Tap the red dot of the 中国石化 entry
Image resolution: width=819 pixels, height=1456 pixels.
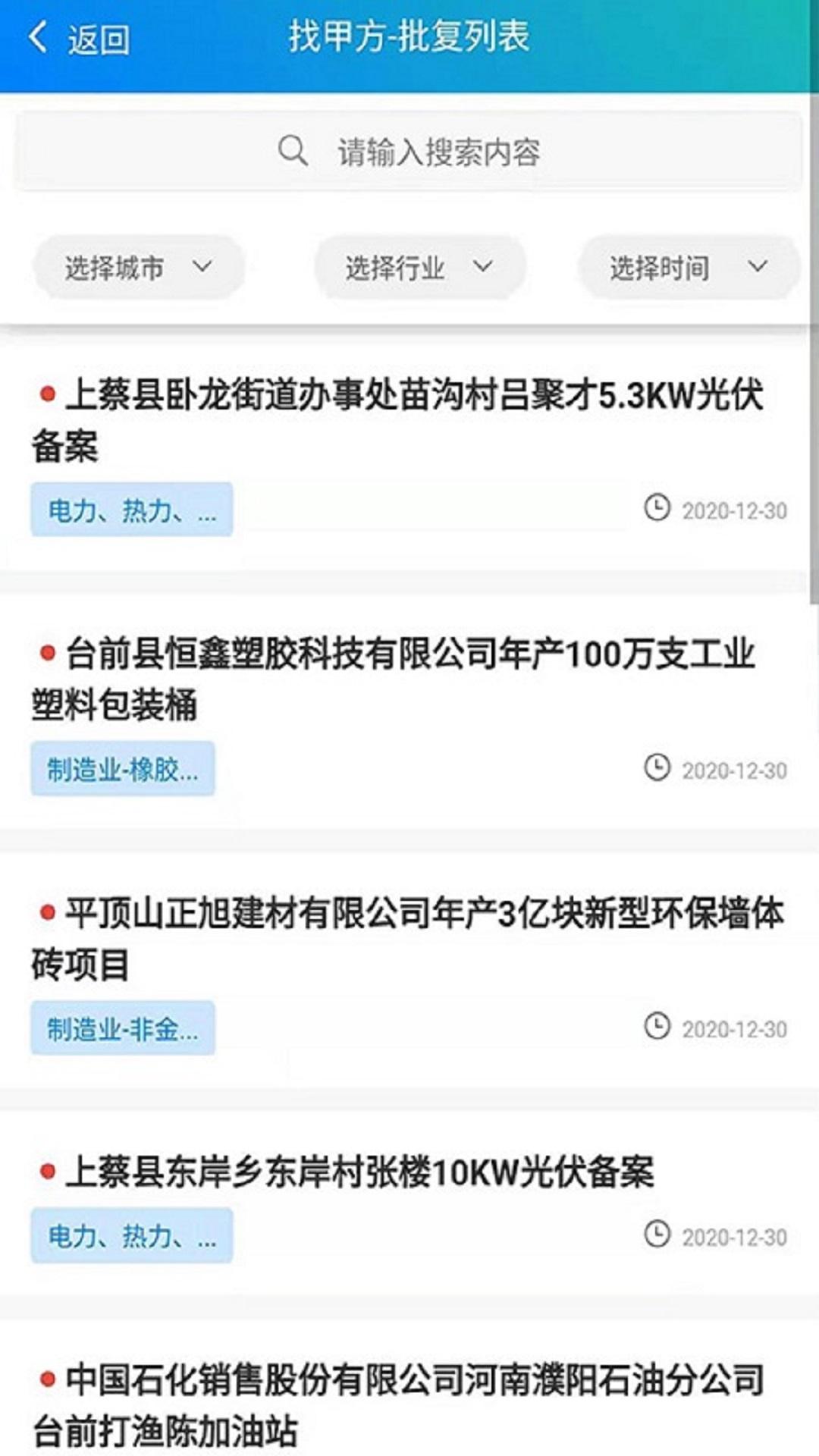[x=47, y=1378]
